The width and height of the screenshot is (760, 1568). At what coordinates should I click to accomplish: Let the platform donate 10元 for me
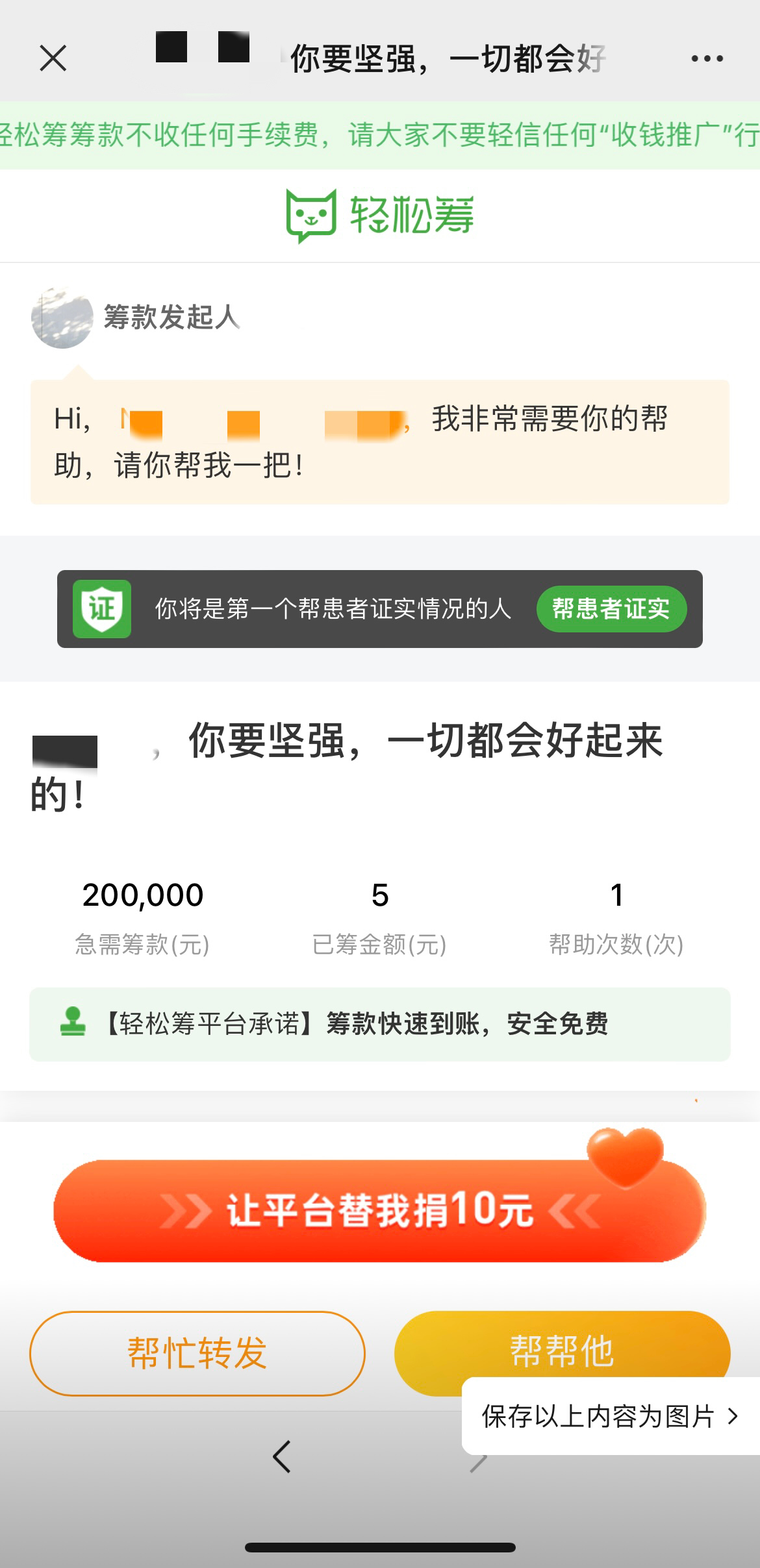(379, 1210)
